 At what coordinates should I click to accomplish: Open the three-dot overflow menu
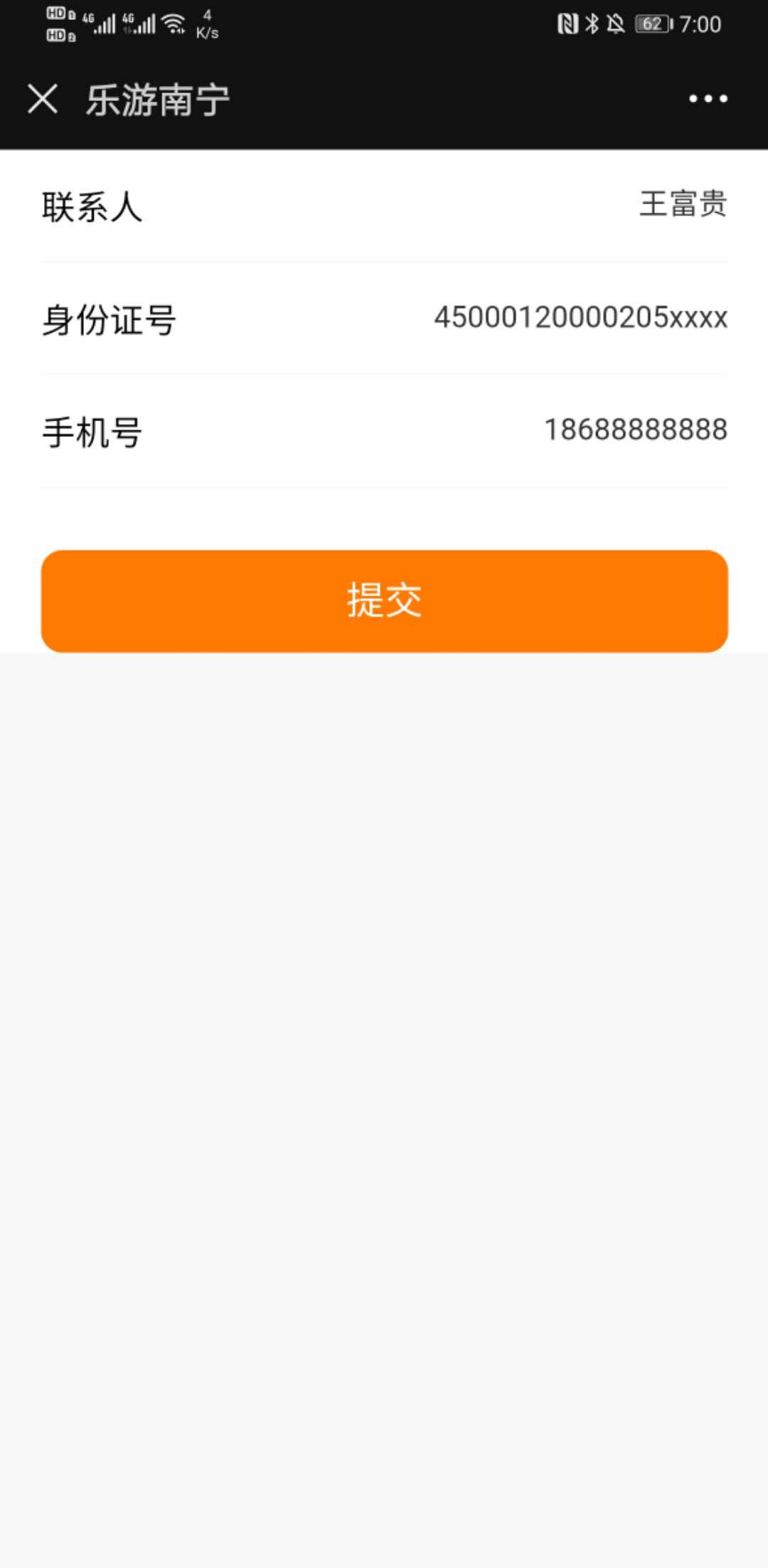(708, 99)
